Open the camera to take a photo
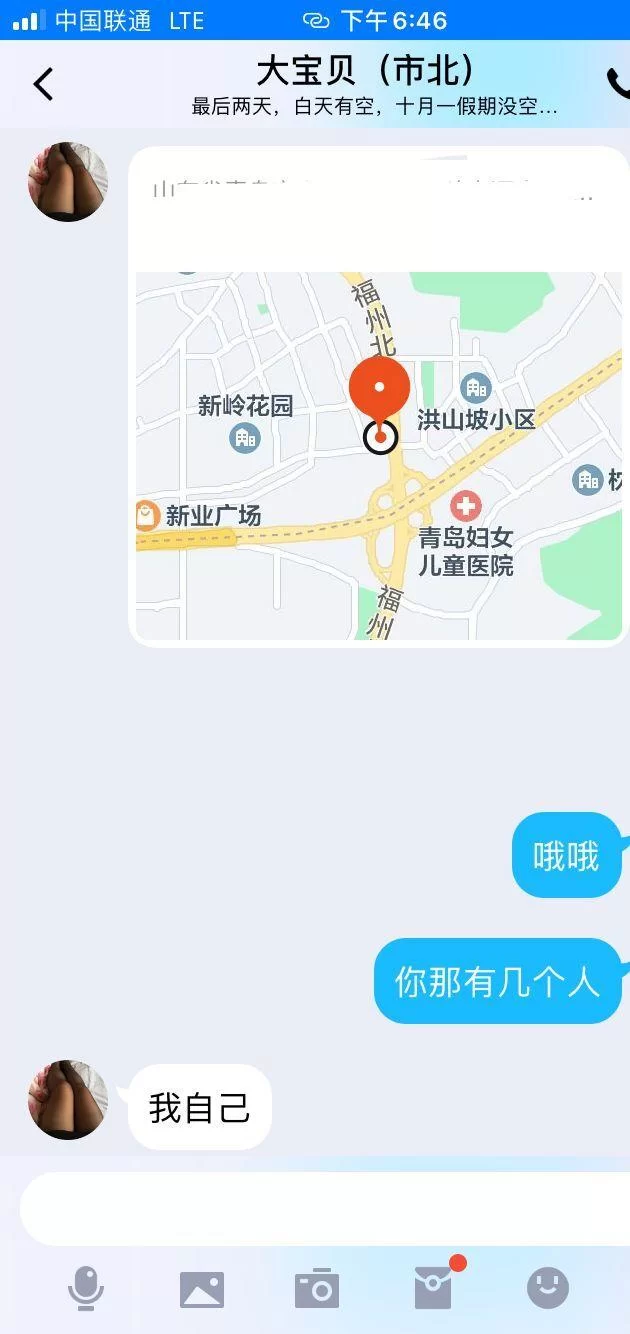 pyautogui.click(x=317, y=1289)
